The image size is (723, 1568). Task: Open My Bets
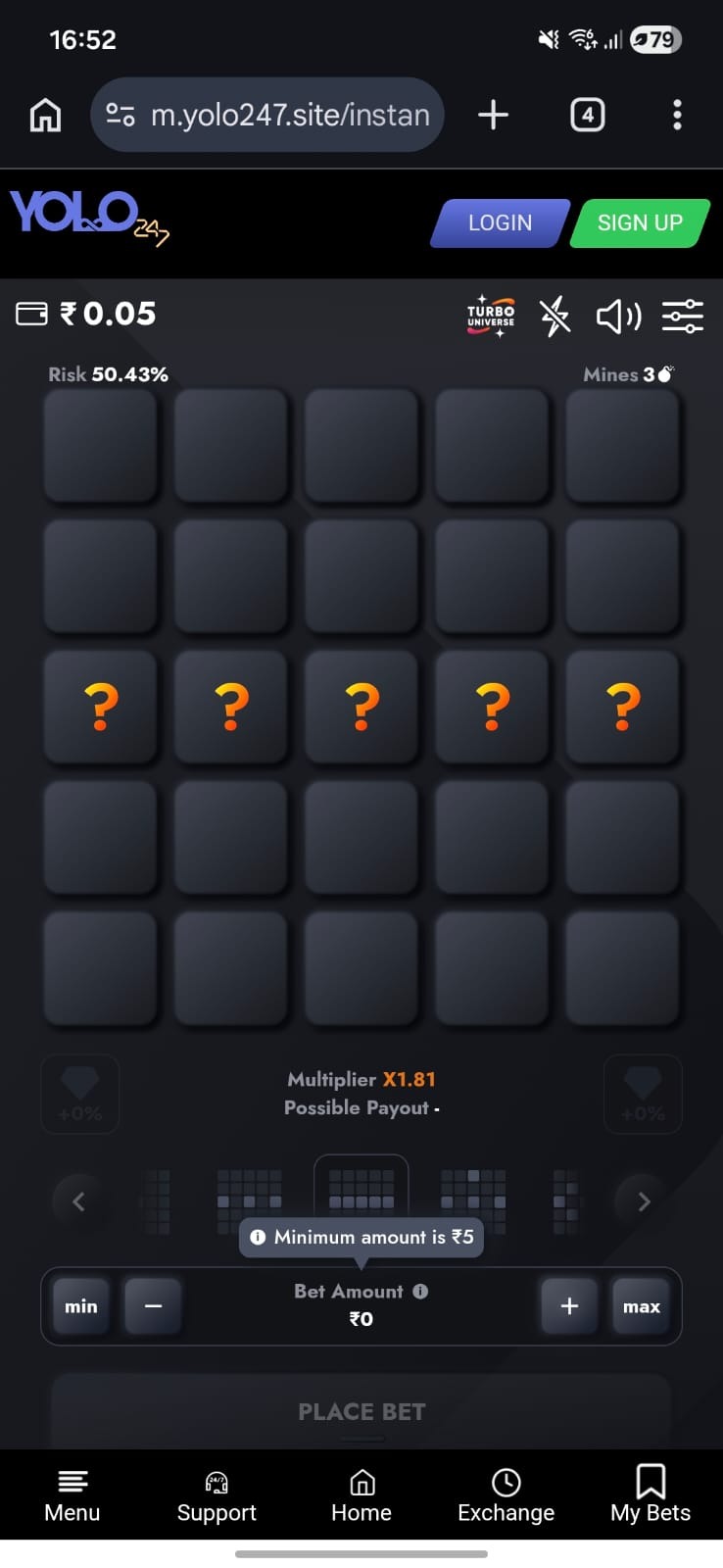click(651, 1496)
